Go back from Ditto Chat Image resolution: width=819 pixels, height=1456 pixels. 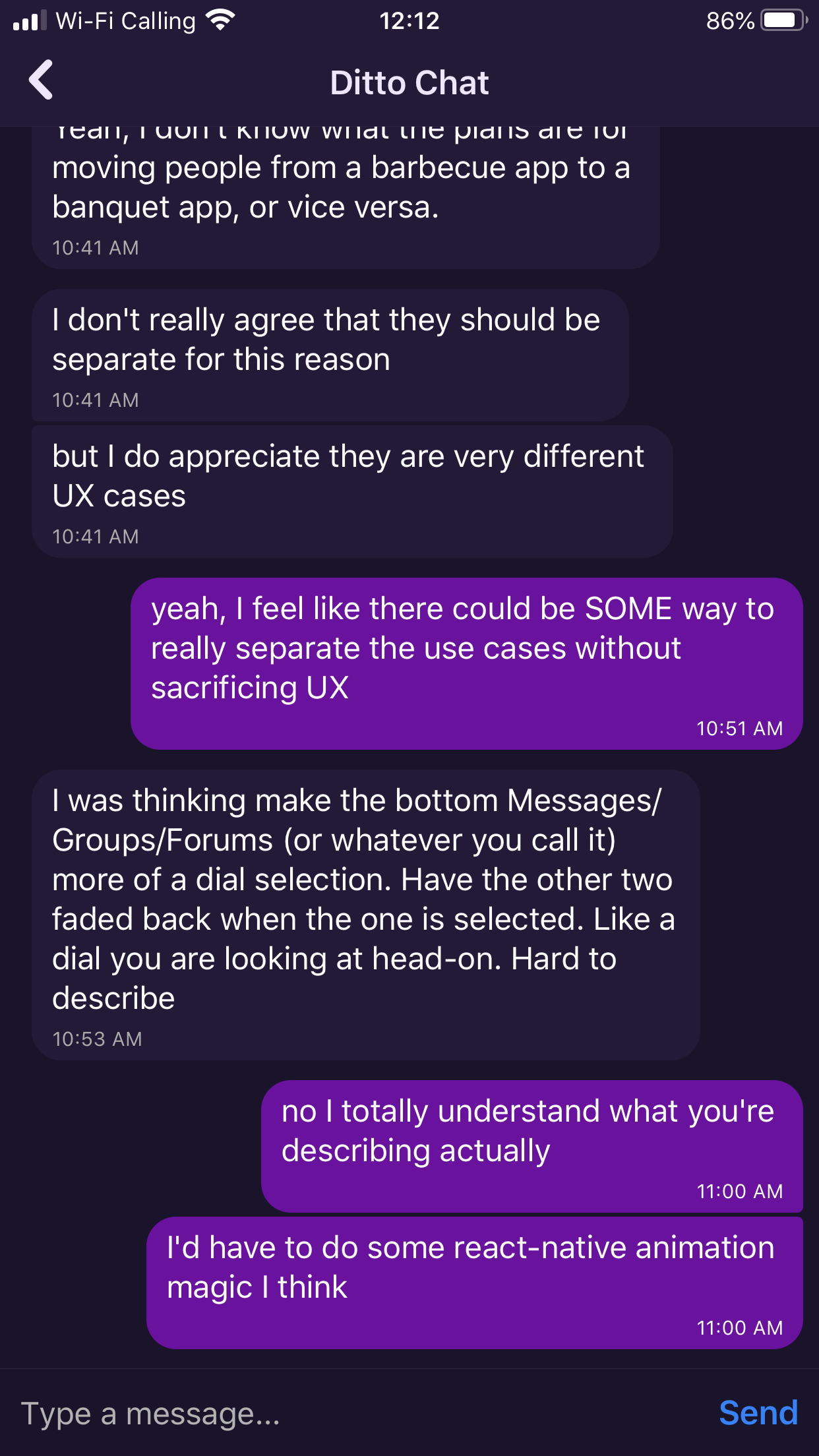pyautogui.click(x=41, y=80)
